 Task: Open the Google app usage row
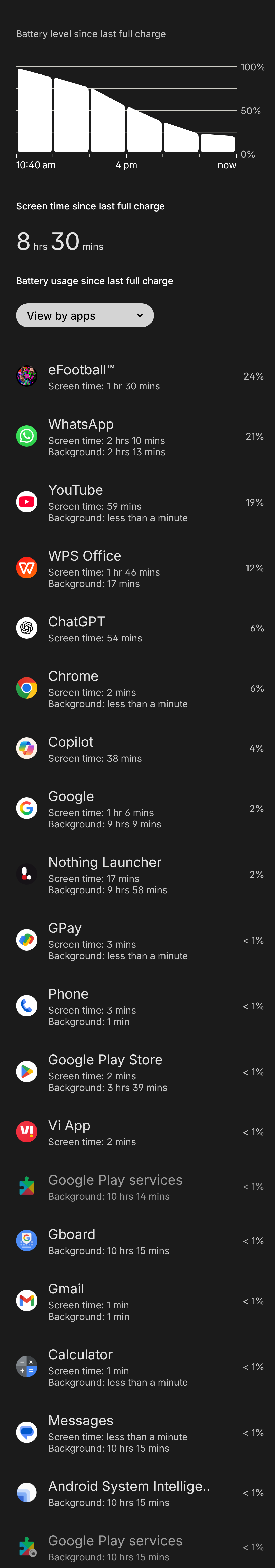(x=137, y=809)
